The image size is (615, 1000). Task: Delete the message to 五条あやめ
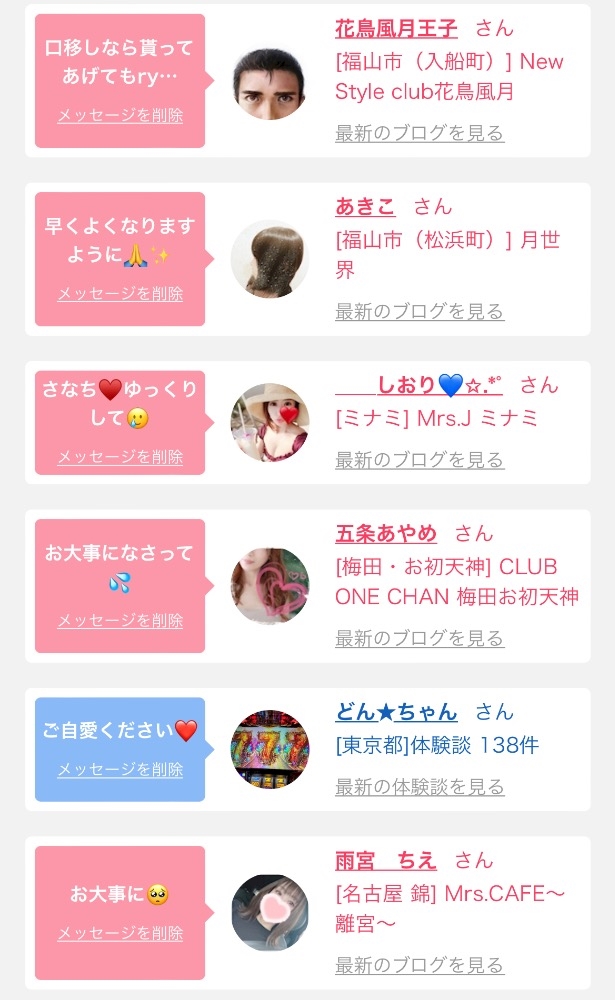click(120, 621)
